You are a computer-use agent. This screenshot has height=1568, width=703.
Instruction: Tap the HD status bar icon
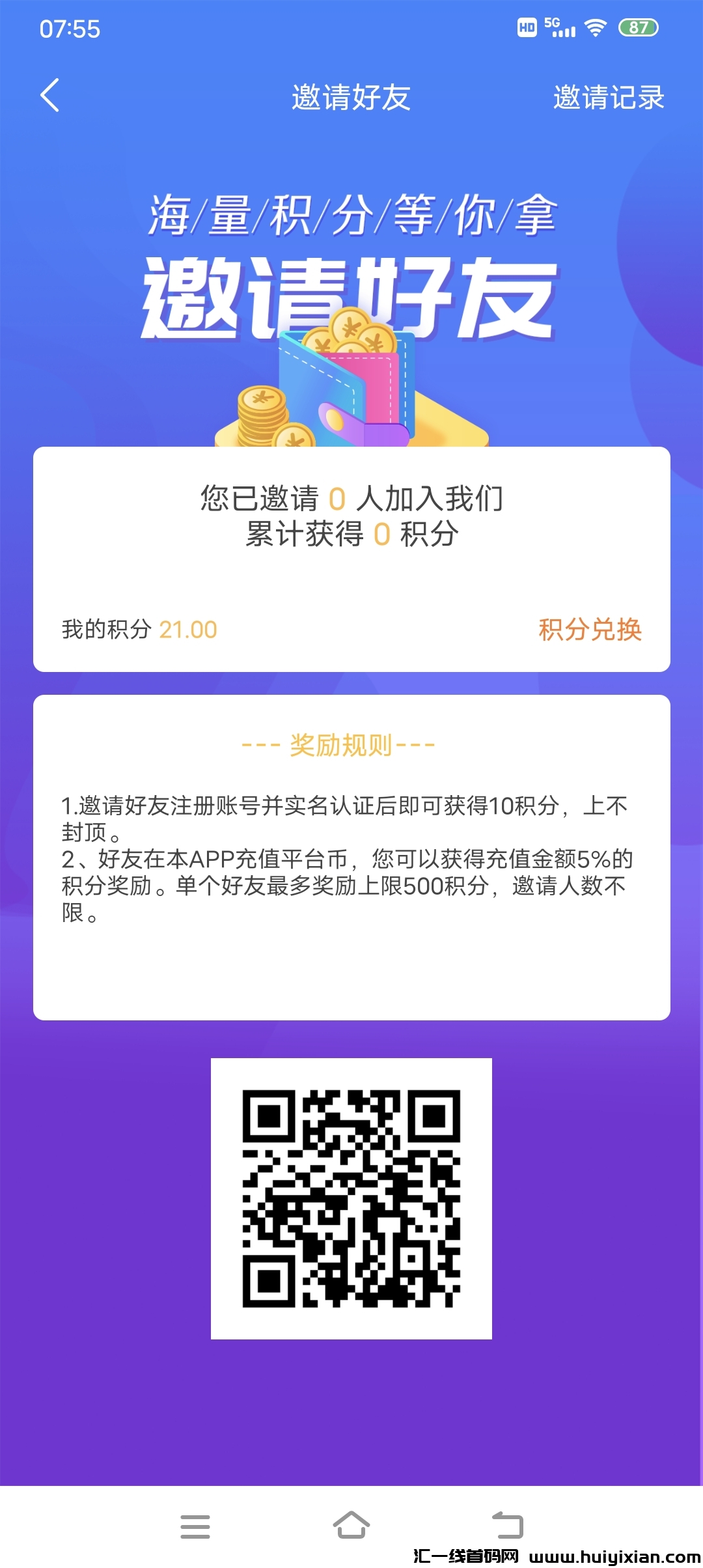coord(529,27)
